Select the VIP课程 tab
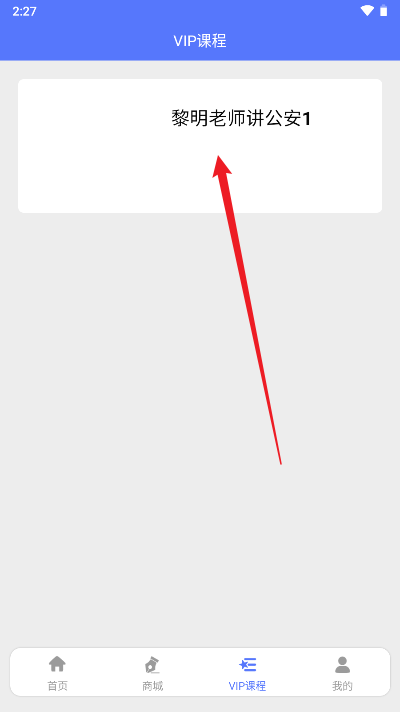This screenshot has width=400, height=712. click(247, 672)
